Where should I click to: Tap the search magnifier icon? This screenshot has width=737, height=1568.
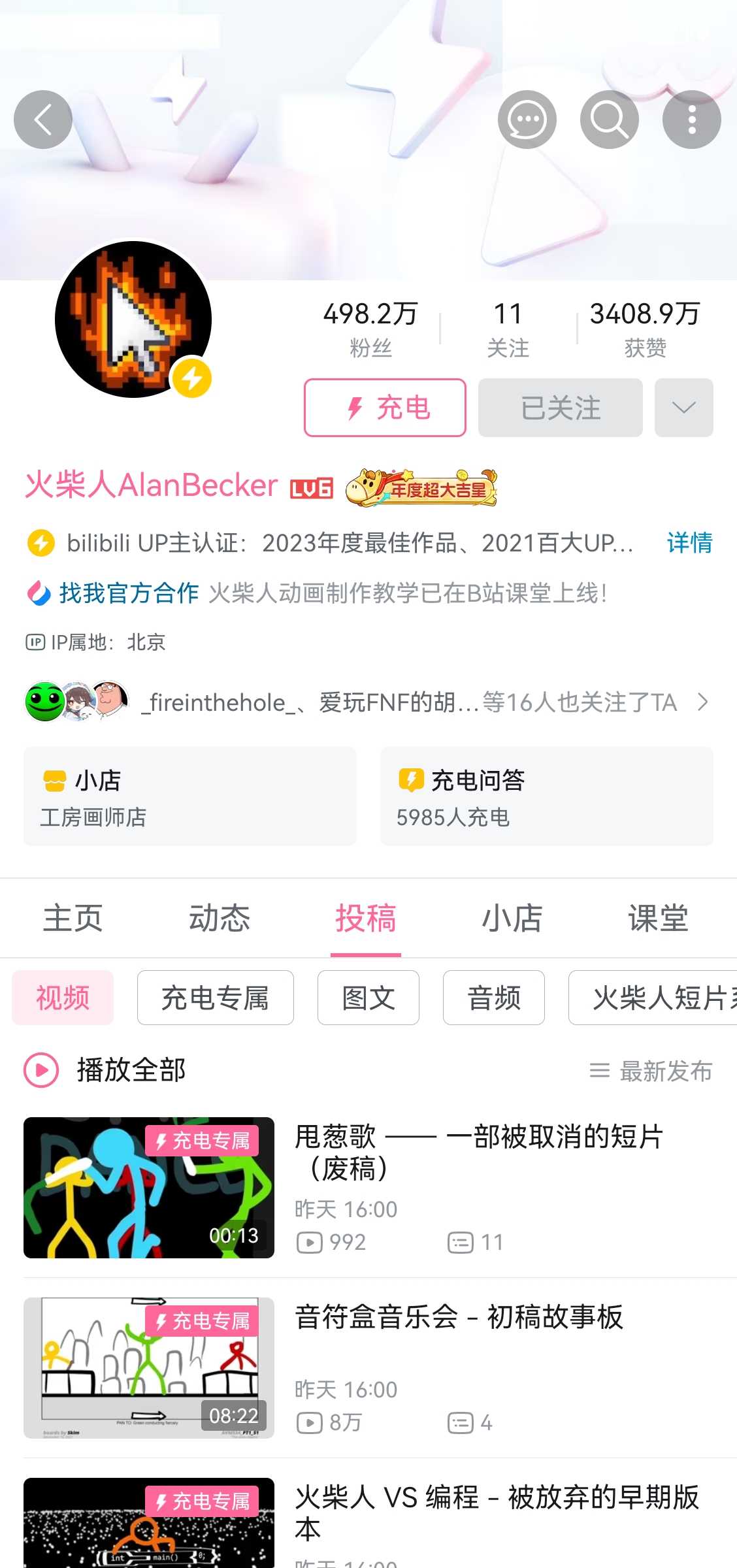[x=609, y=120]
